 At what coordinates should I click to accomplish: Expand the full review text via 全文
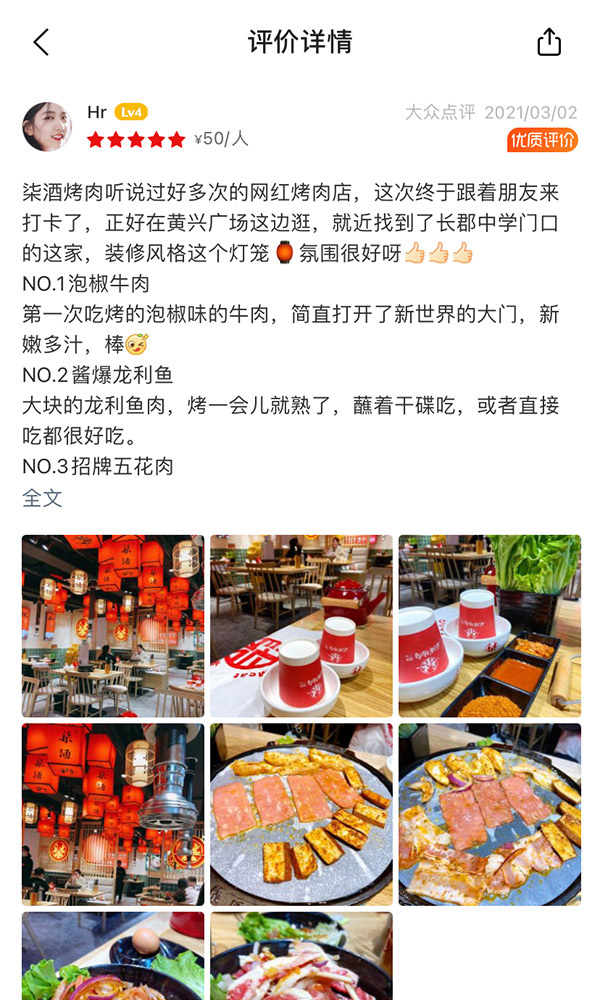coord(42,497)
